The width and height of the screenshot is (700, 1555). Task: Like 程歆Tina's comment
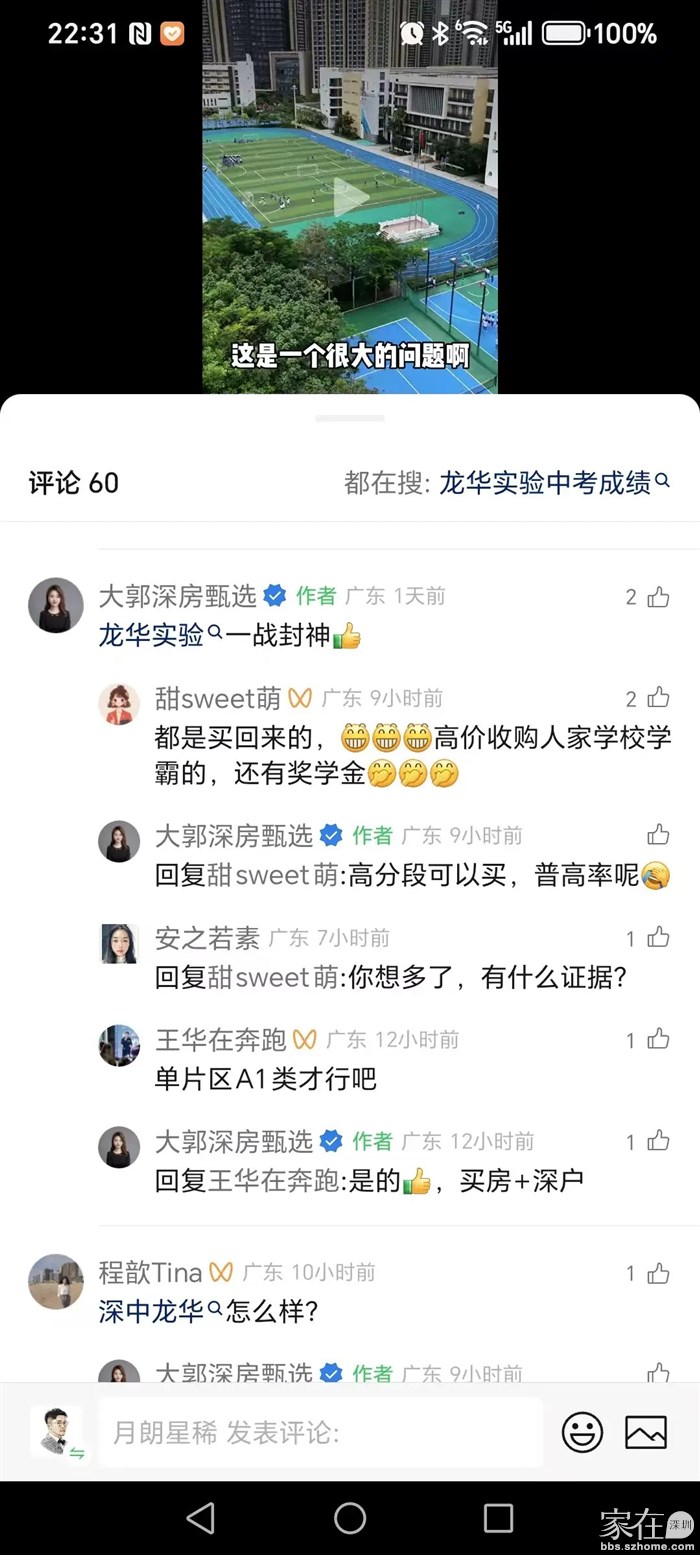coord(658,1273)
